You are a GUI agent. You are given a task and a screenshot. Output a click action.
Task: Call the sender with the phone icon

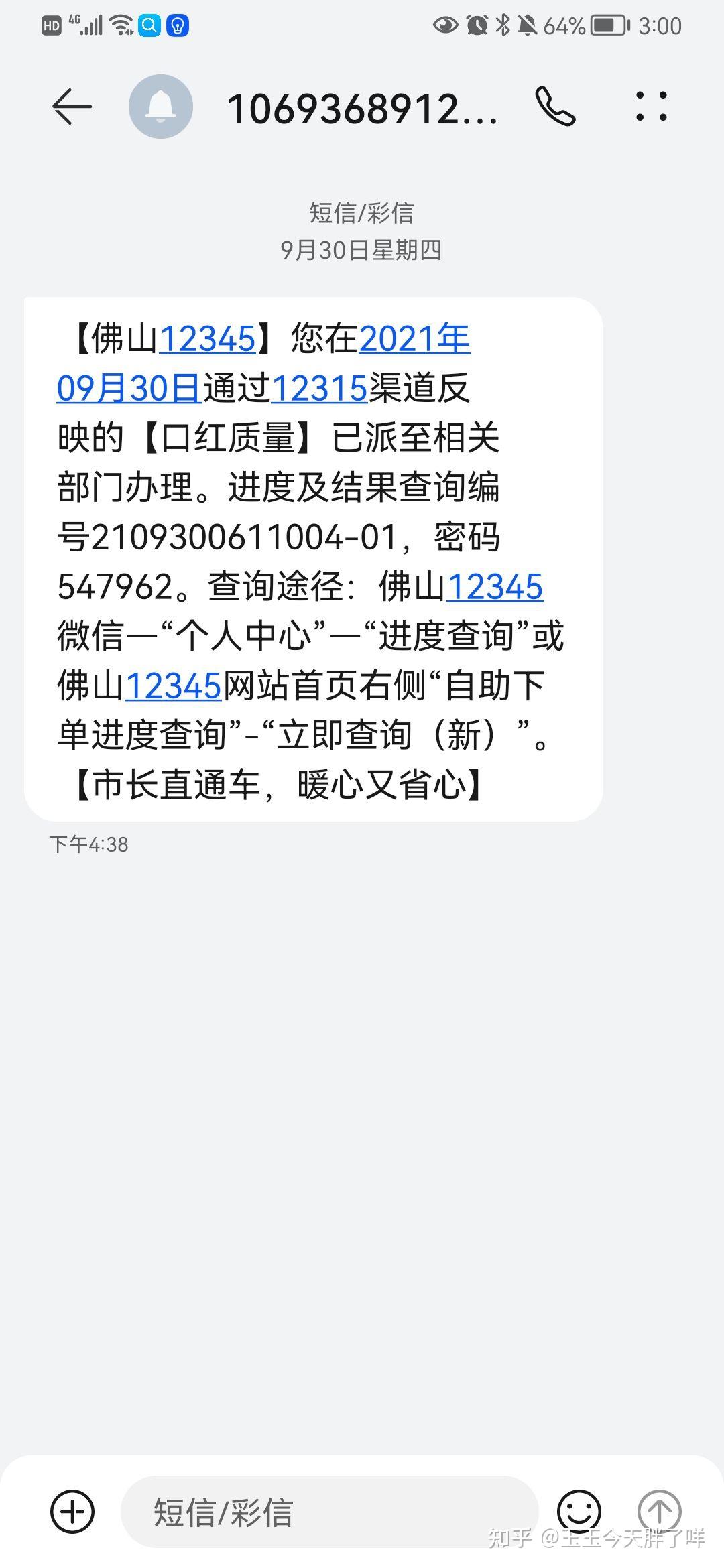click(555, 107)
